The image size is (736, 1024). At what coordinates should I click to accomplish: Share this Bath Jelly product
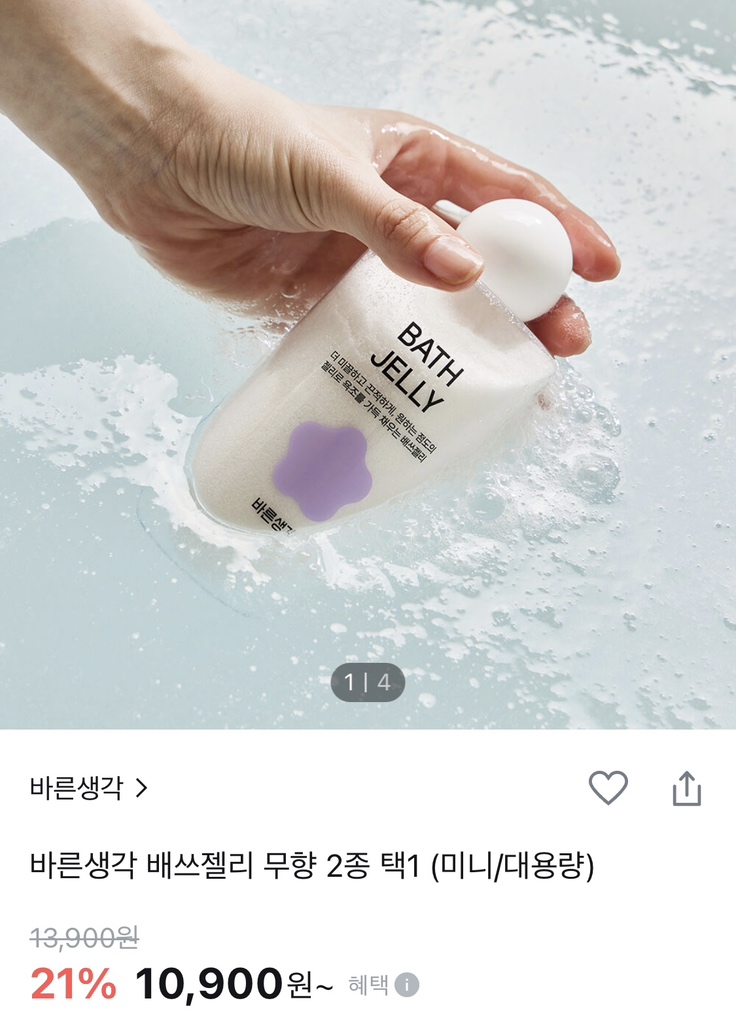coord(687,788)
